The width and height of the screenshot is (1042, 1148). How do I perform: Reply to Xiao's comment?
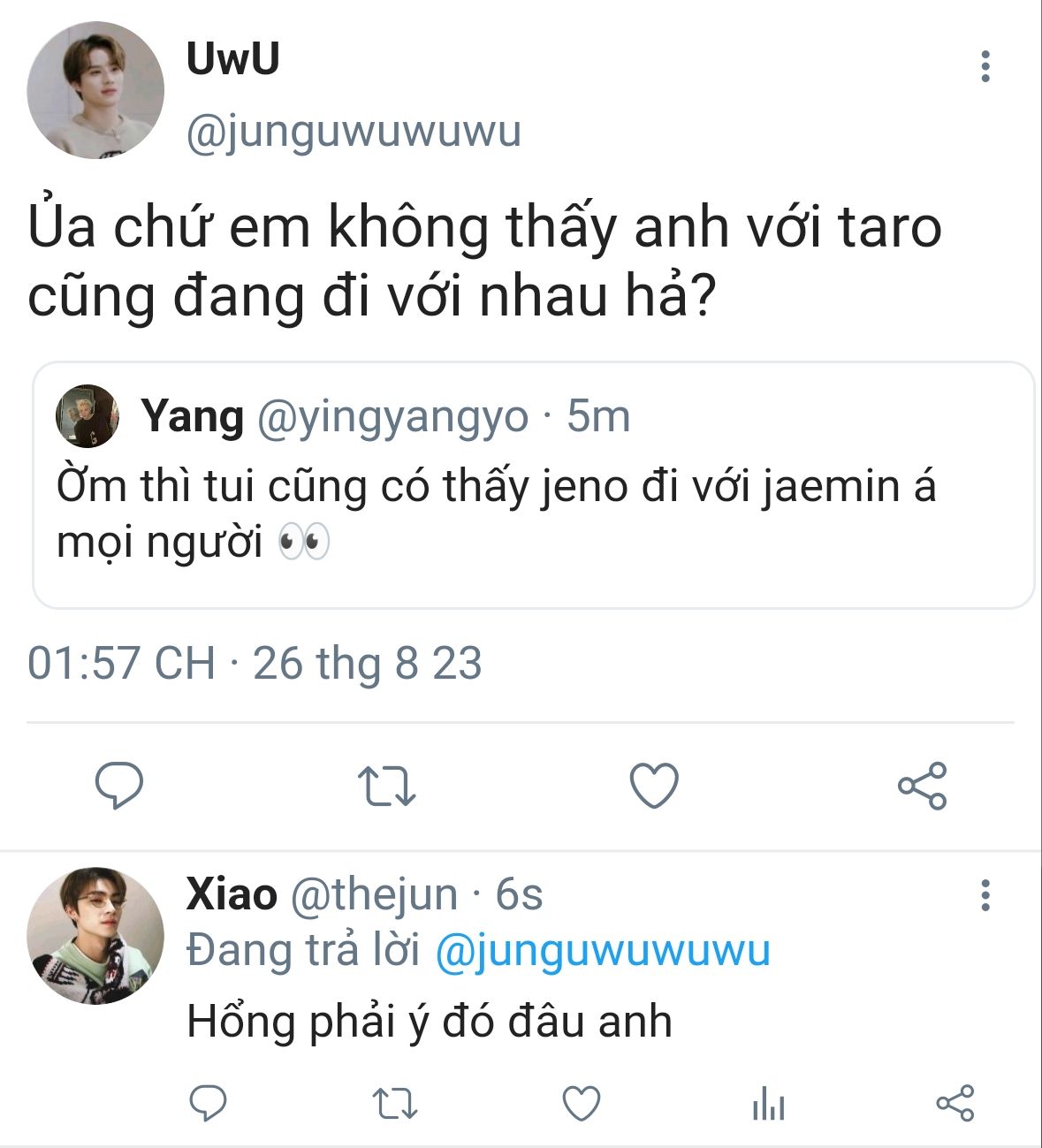coord(209,1103)
